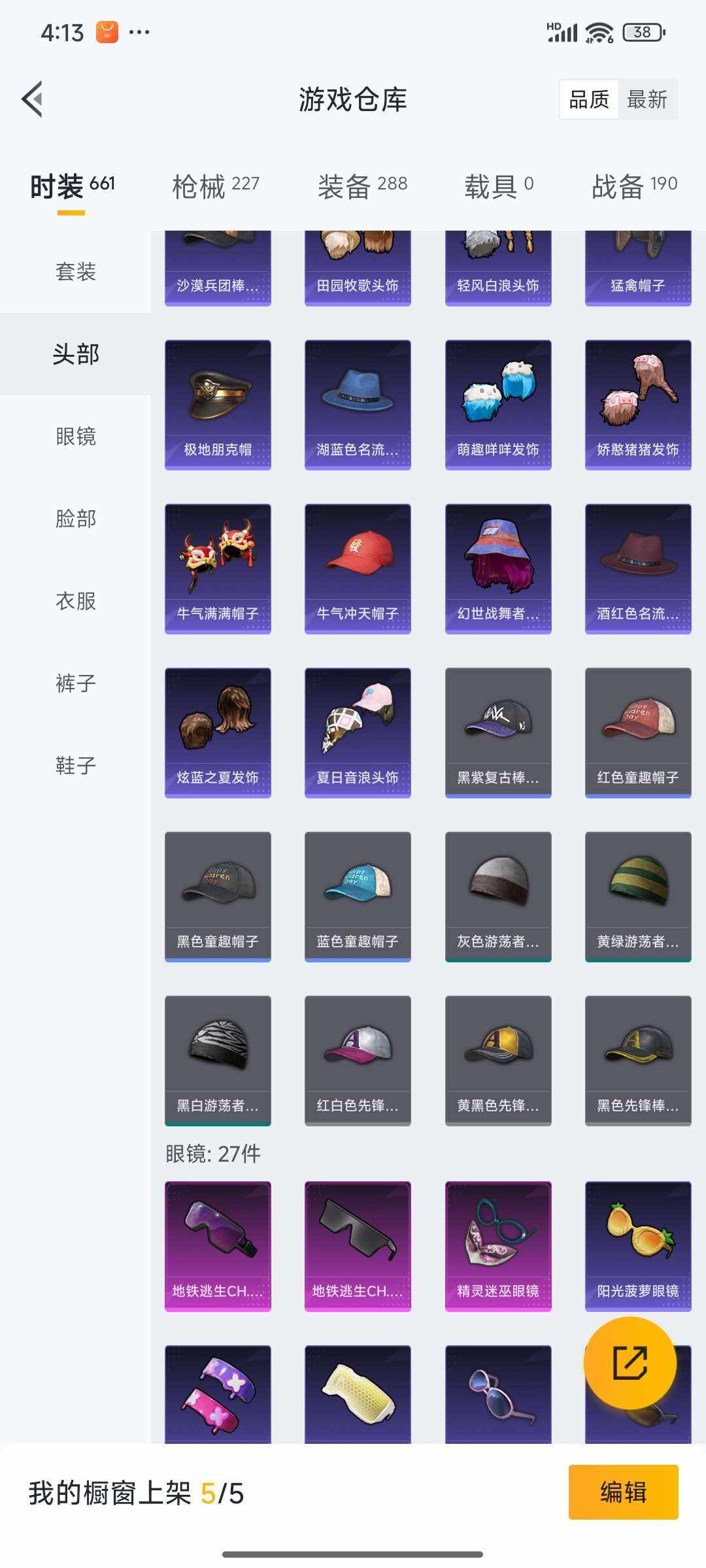706x1568 pixels.
Task: Open the 鞋子 category in the sidebar
Action: pyautogui.click(x=75, y=766)
